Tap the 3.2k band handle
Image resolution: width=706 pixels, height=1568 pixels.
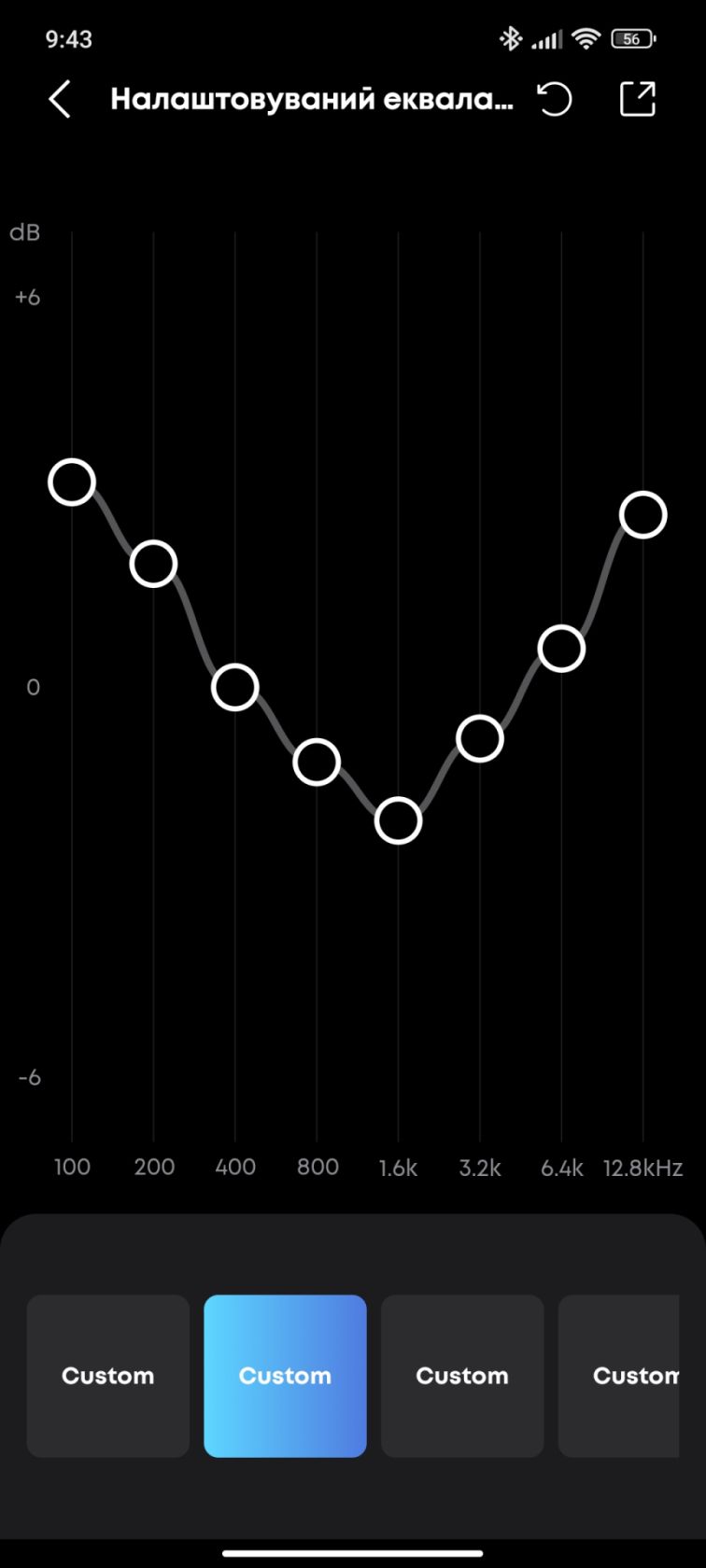click(x=480, y=739)
